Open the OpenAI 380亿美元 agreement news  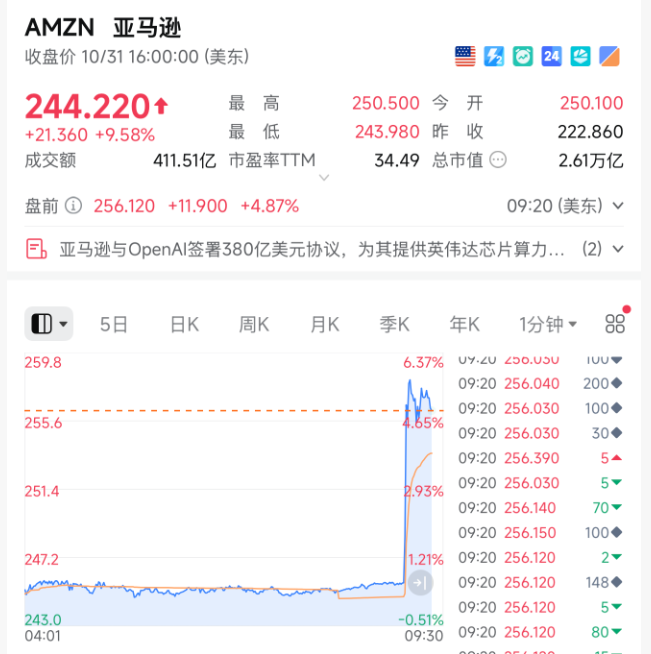click(x=312, y=248)
